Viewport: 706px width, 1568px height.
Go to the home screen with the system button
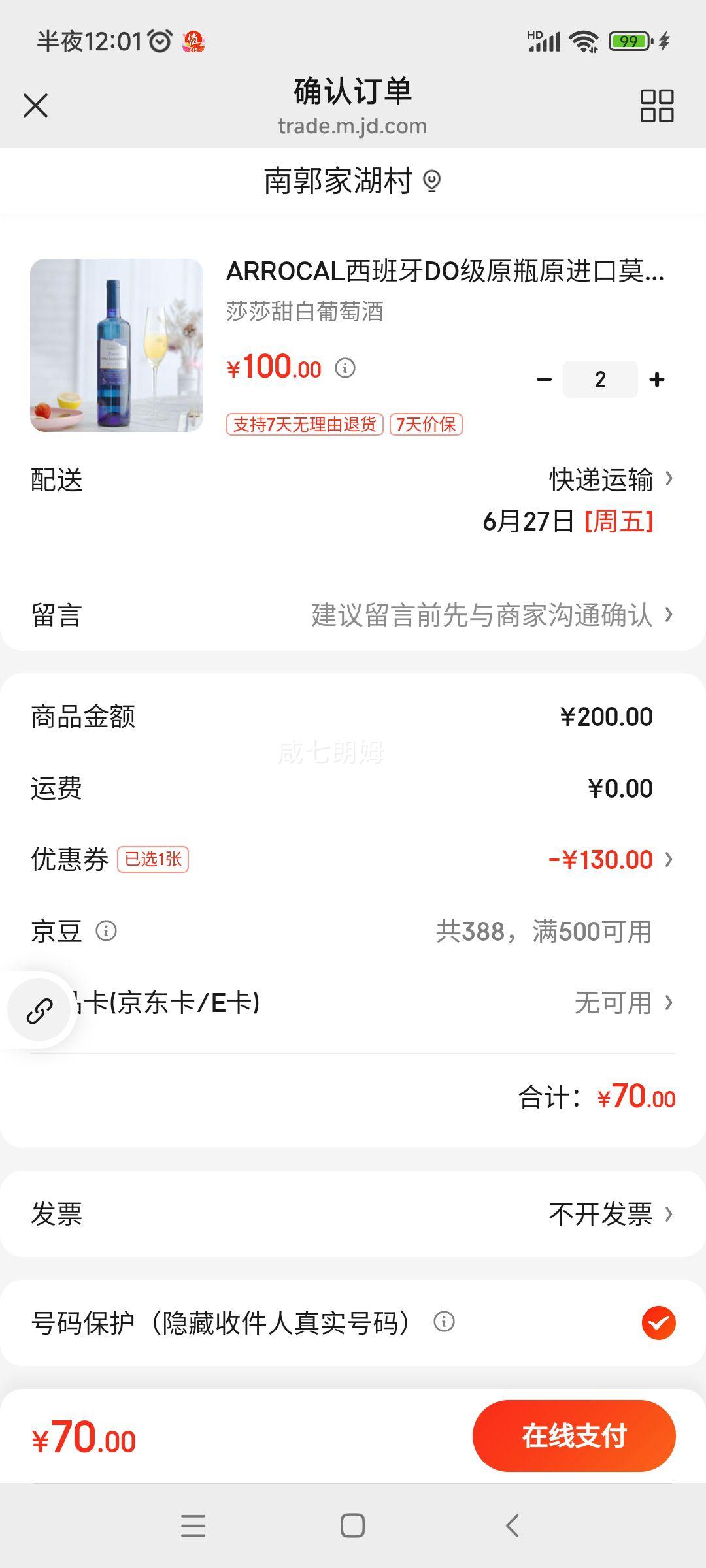coord(352,1526)
